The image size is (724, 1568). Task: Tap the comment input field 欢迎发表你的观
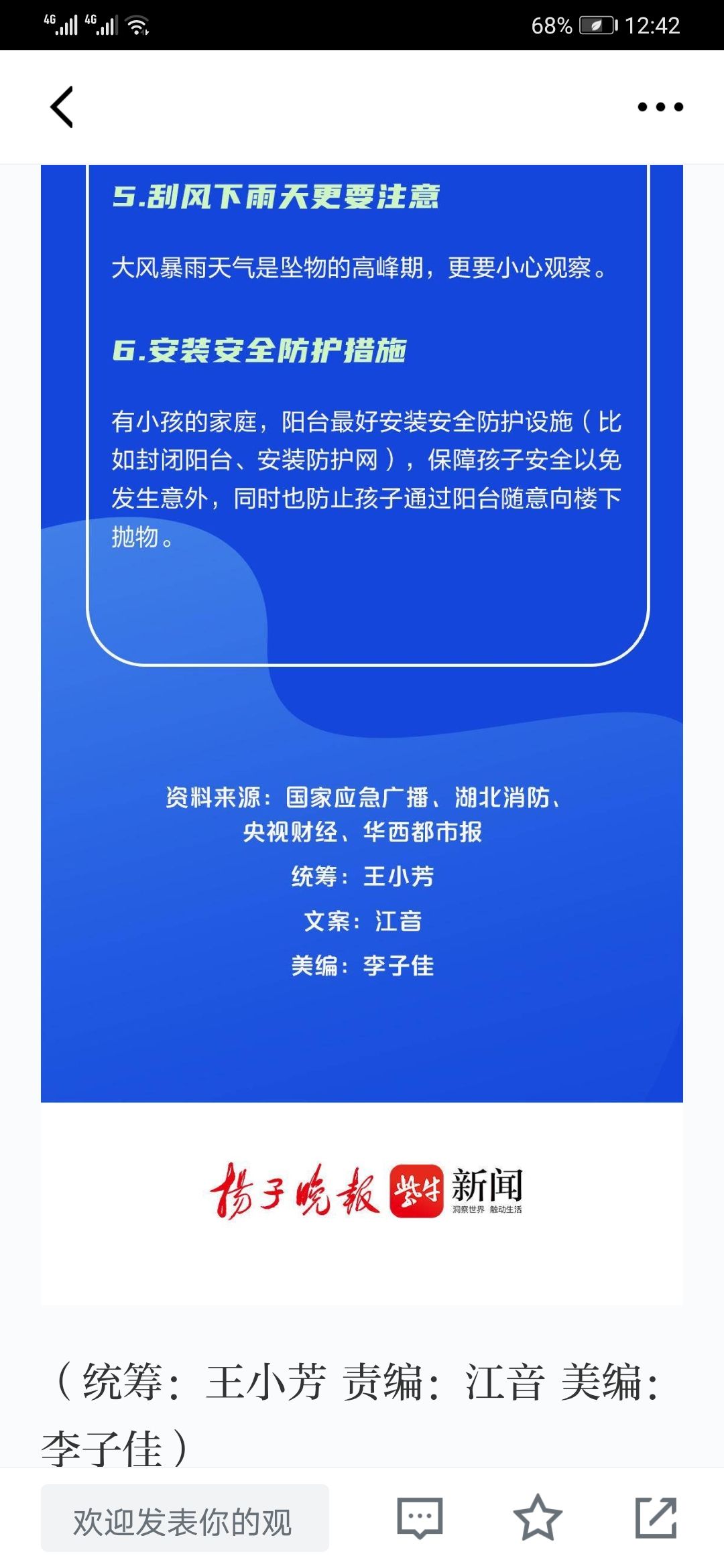pyautogui.click(x=184, y=1519)
